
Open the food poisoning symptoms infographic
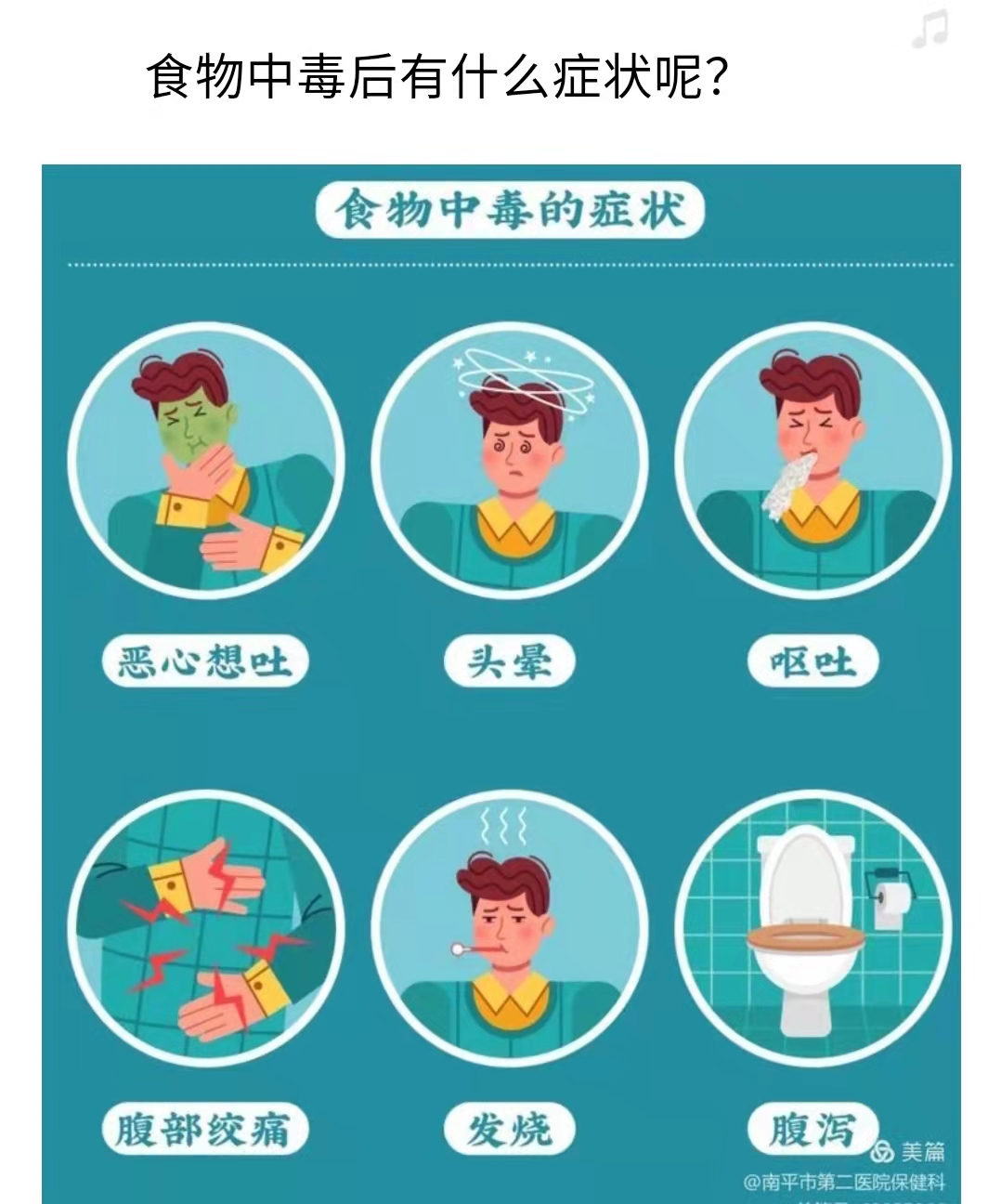501,683
